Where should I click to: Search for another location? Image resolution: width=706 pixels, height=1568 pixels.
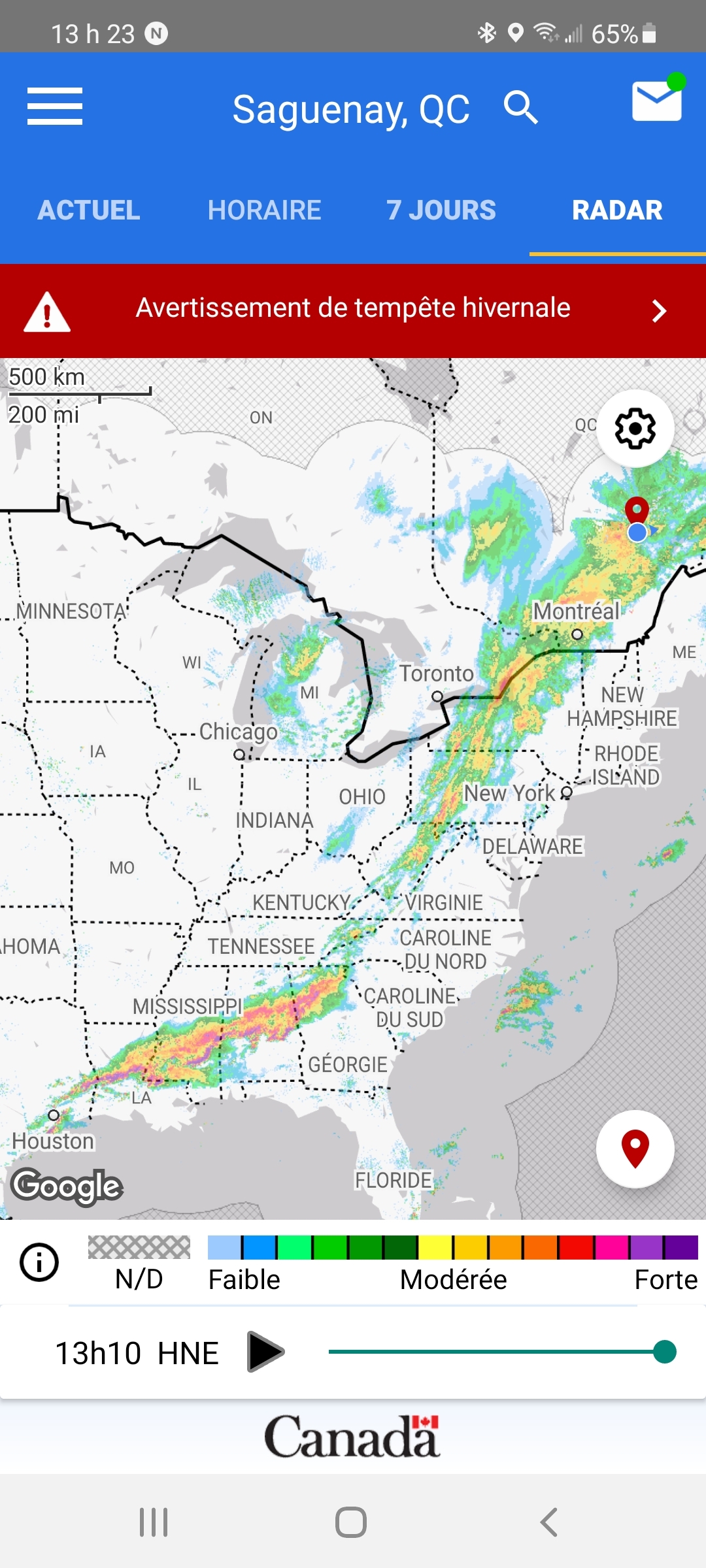(x=520, y=108)
